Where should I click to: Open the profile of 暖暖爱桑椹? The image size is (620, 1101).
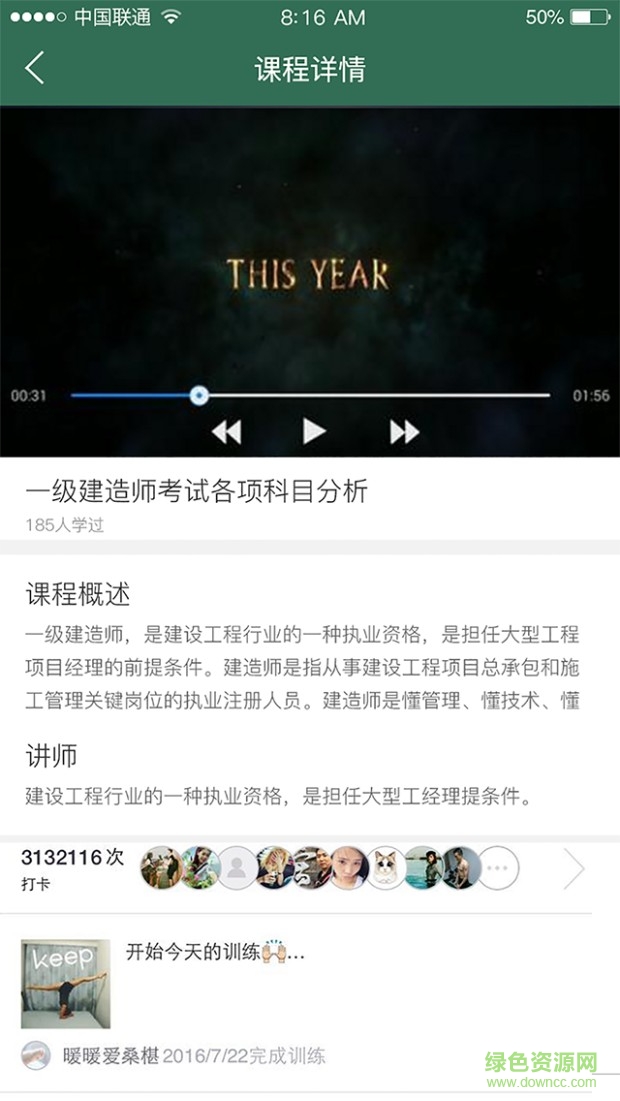point(36,1056)
